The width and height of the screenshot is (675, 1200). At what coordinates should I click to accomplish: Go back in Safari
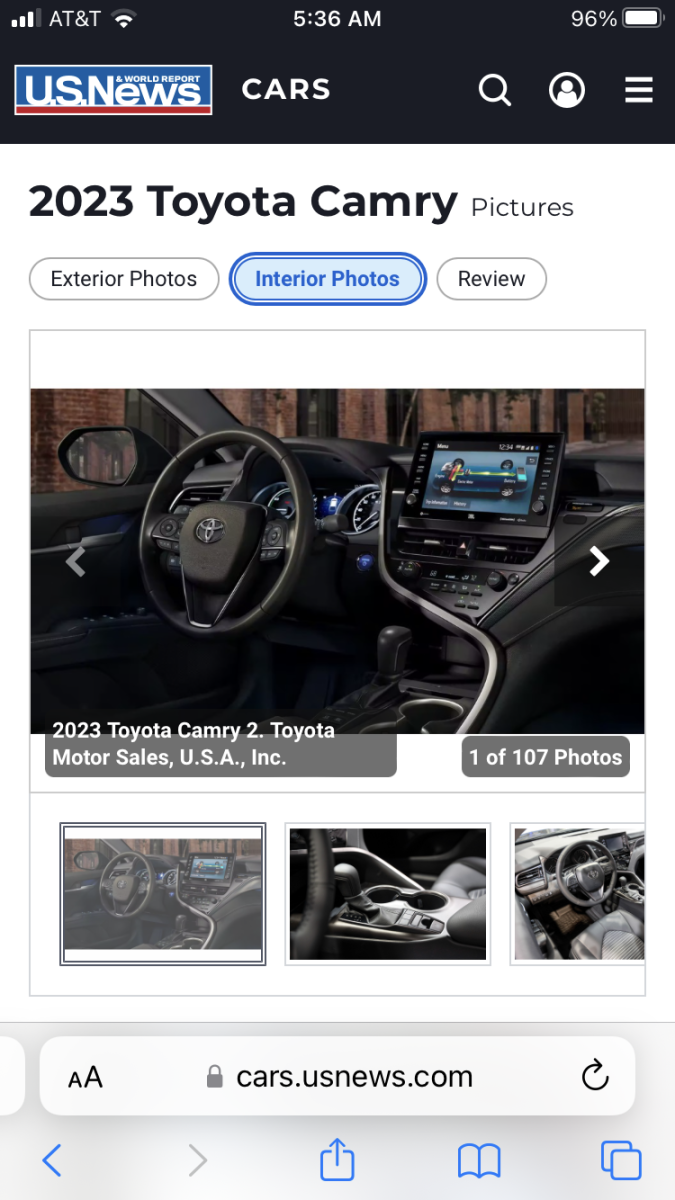click(x=52, y=1160)
